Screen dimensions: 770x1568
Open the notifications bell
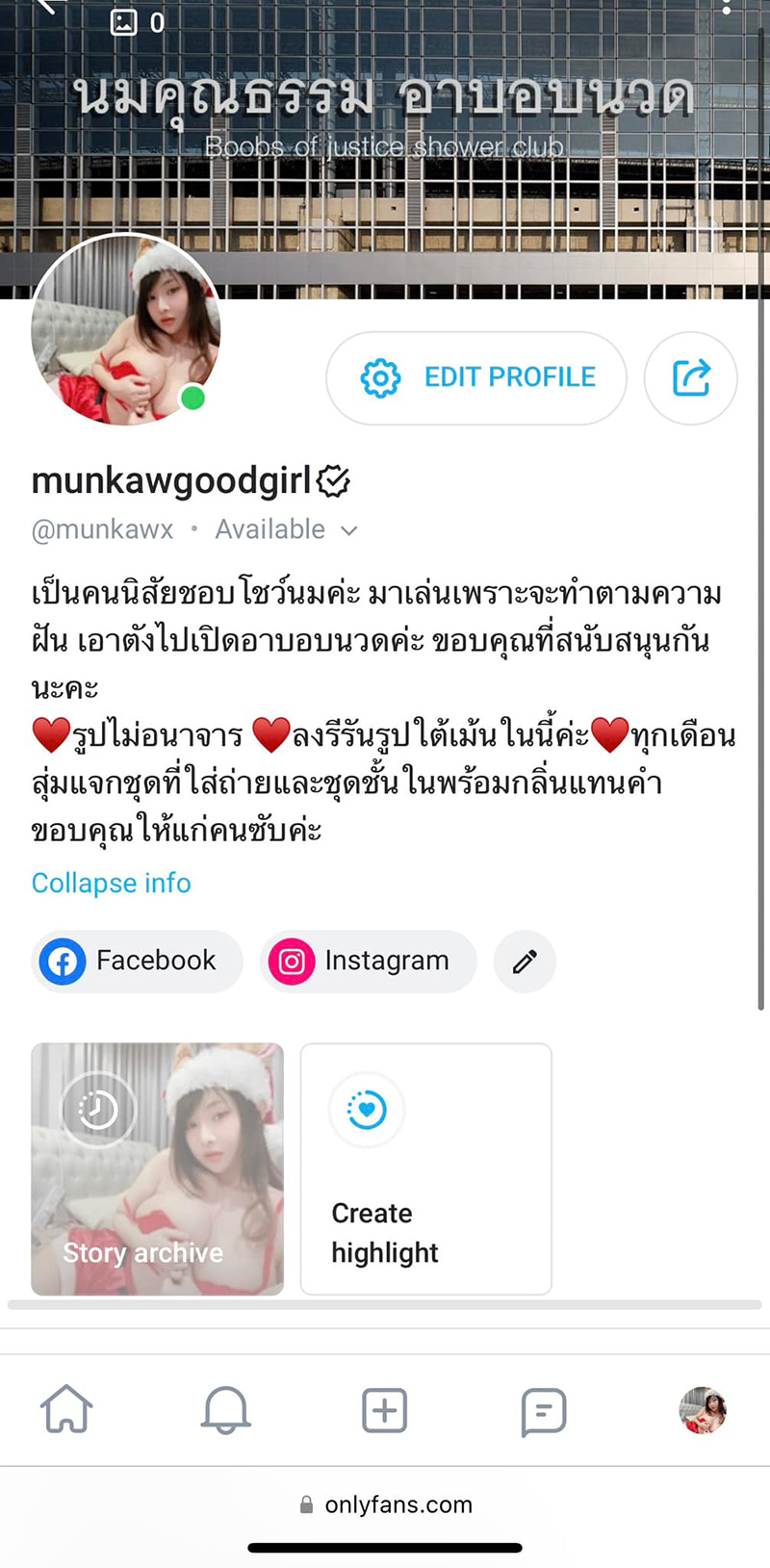pos(225,1410)
